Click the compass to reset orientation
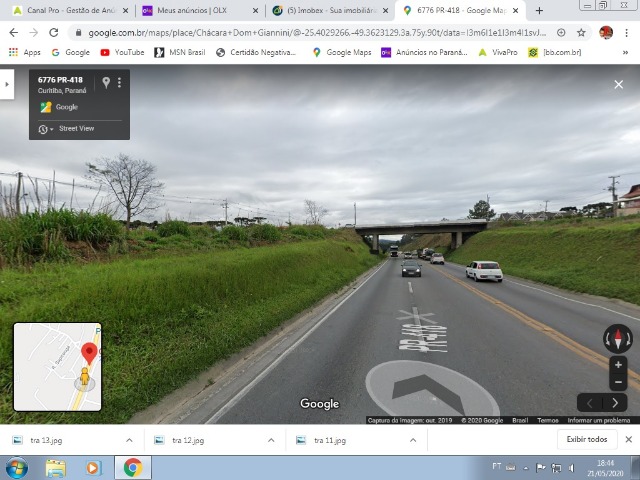Image resolution: width=640 pixels, height=480 pixels. [x=618, y=338]
